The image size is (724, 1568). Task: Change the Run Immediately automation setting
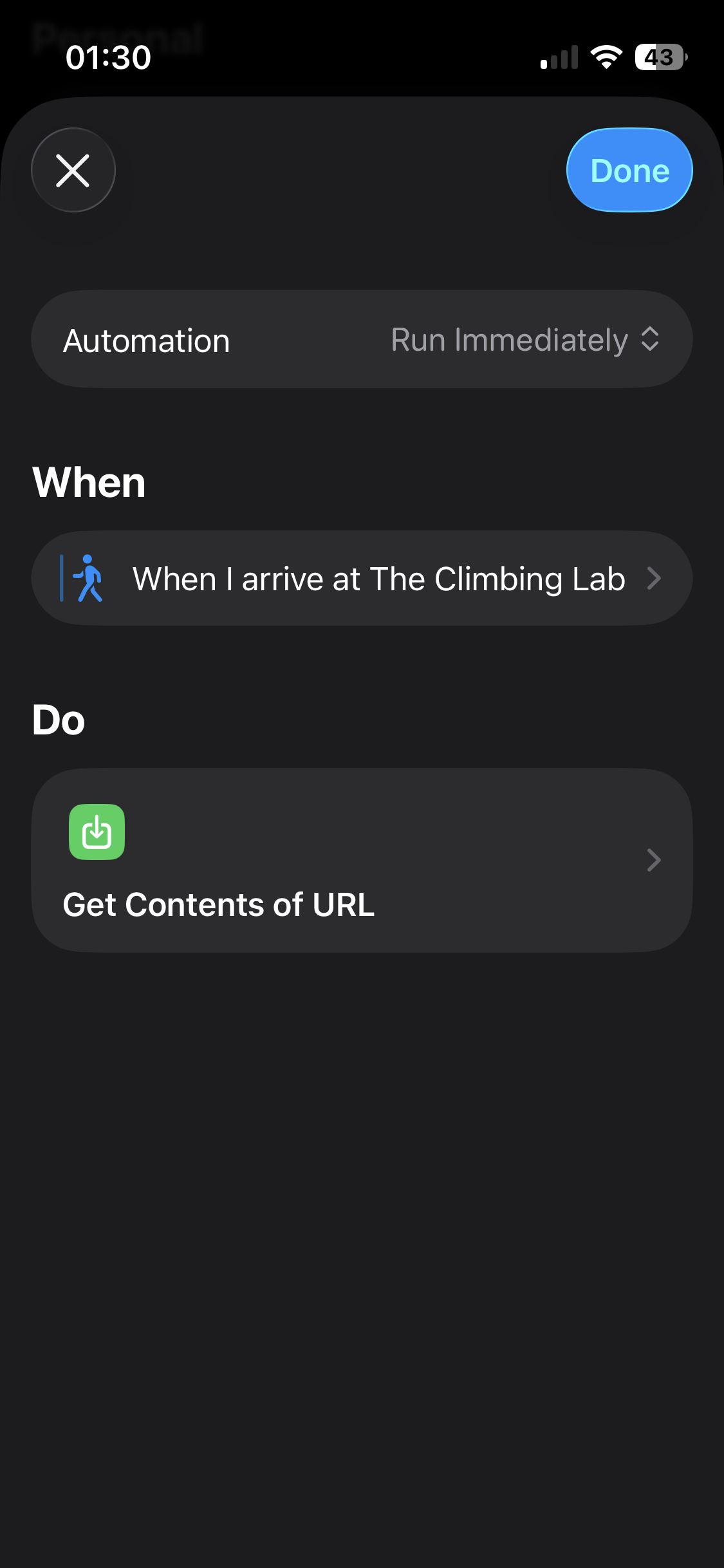click(x=524, y=340)
